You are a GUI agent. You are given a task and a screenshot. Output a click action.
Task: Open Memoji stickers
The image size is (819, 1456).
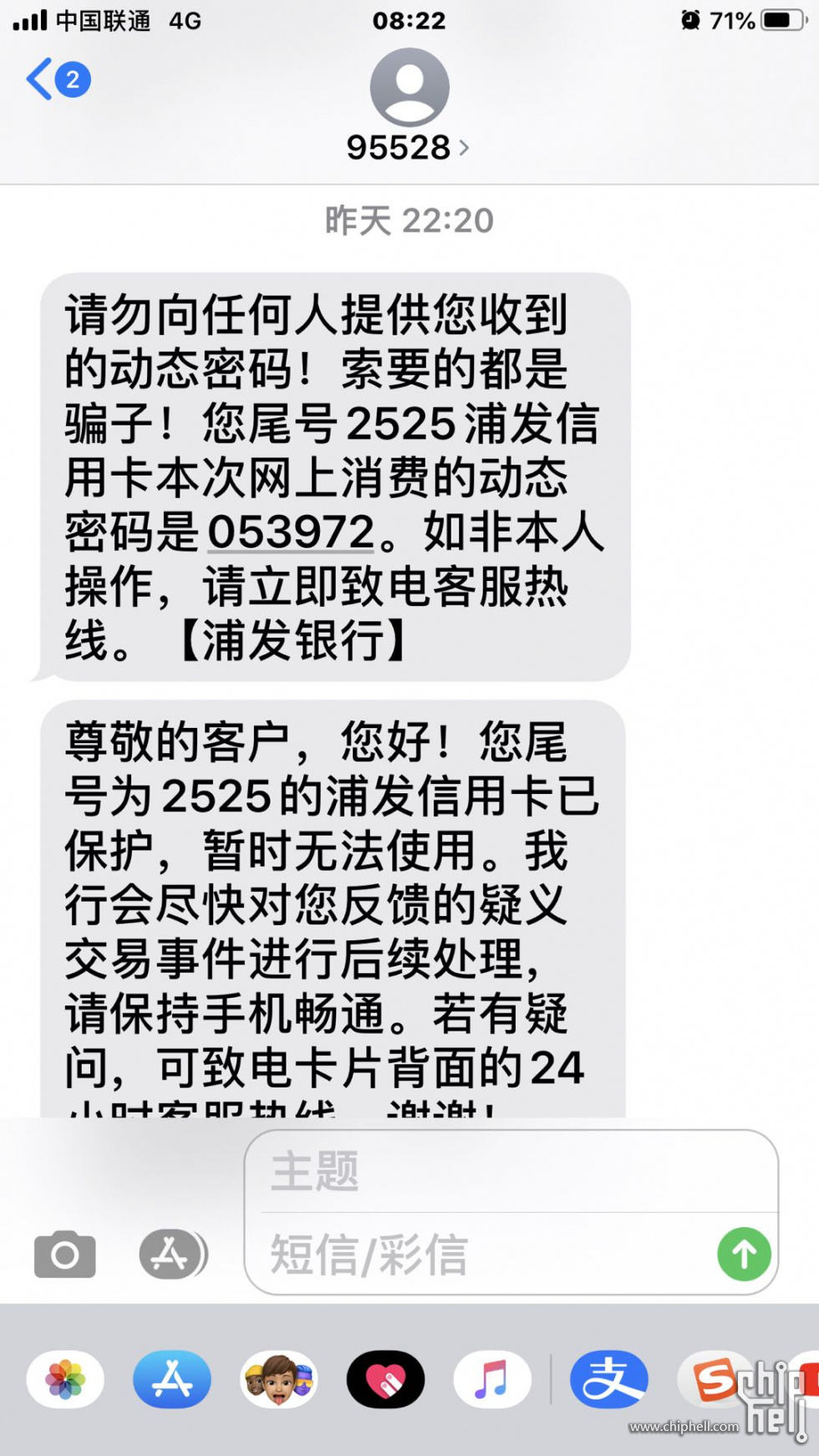point(279,1379)
